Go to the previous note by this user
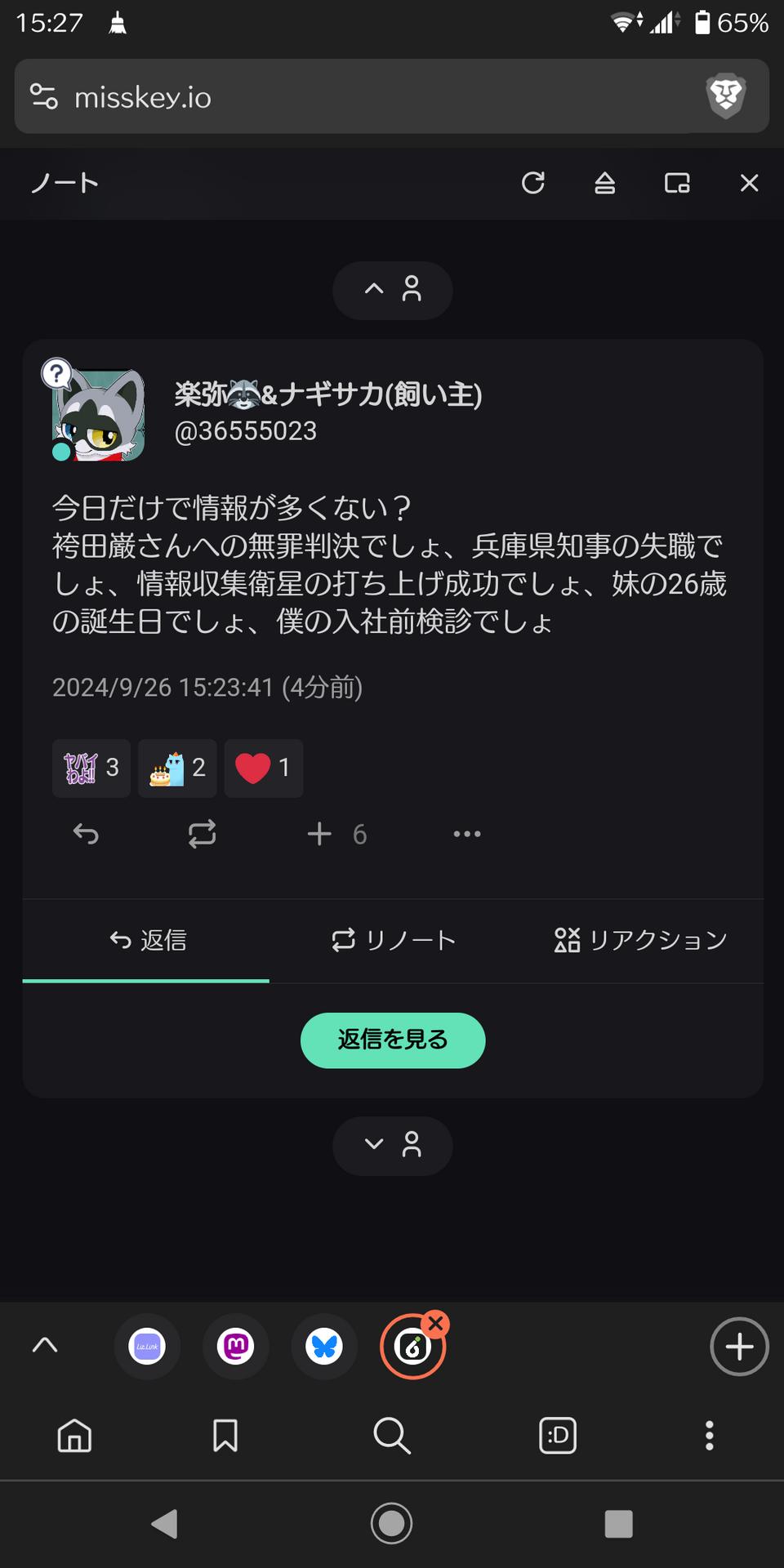 pyautogui.click(x=392, y=290)
